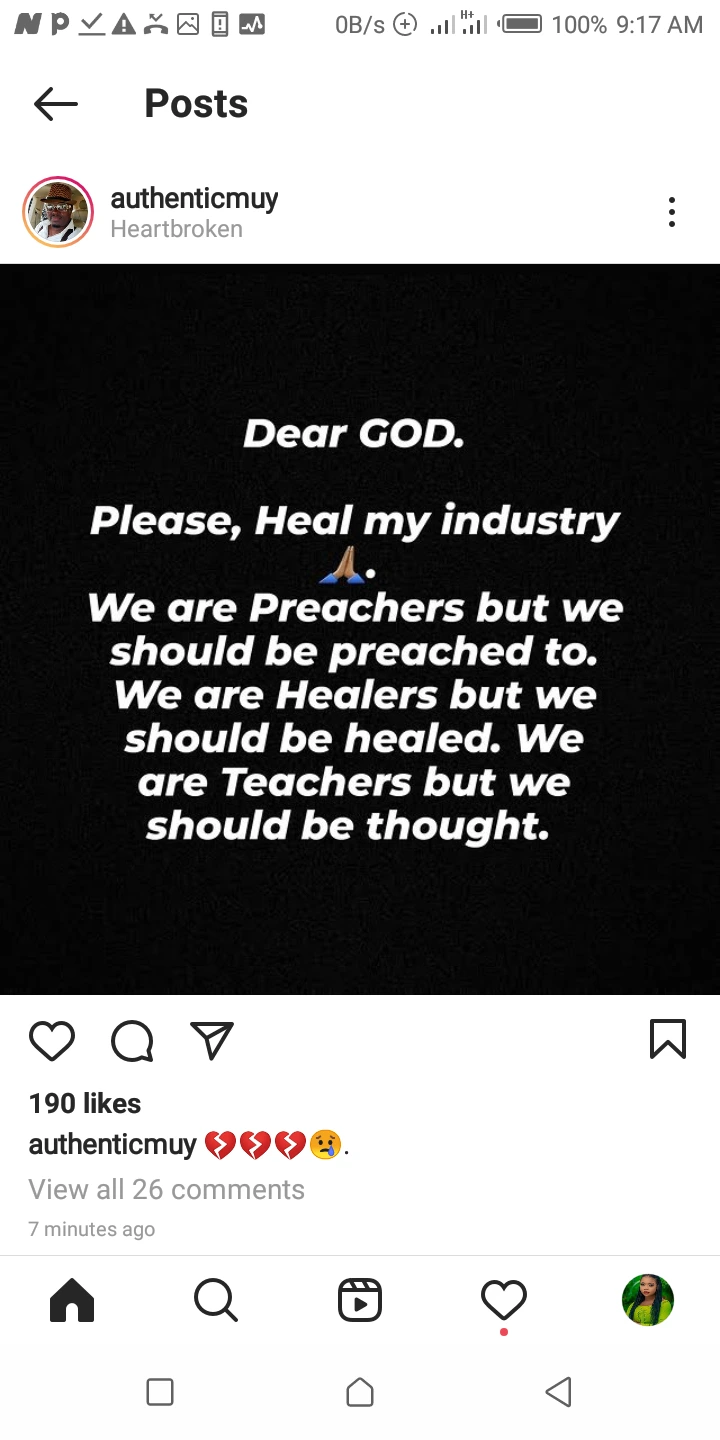
Task: See who liked via 190 likes
Action: [x=85, y=1103]
